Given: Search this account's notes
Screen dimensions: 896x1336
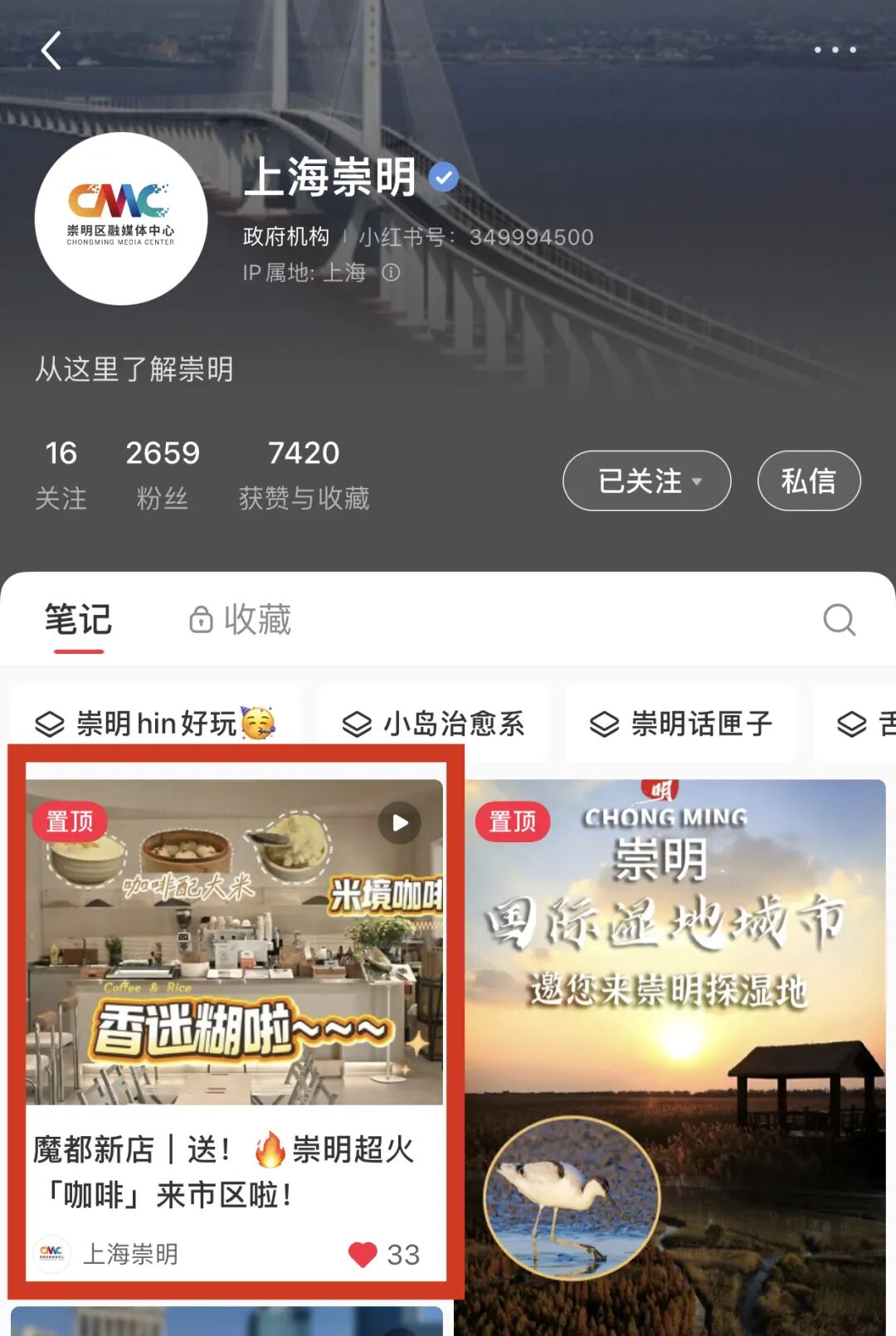Looking at the screenshot, I should pyautogui.click(x=839, y=620).
